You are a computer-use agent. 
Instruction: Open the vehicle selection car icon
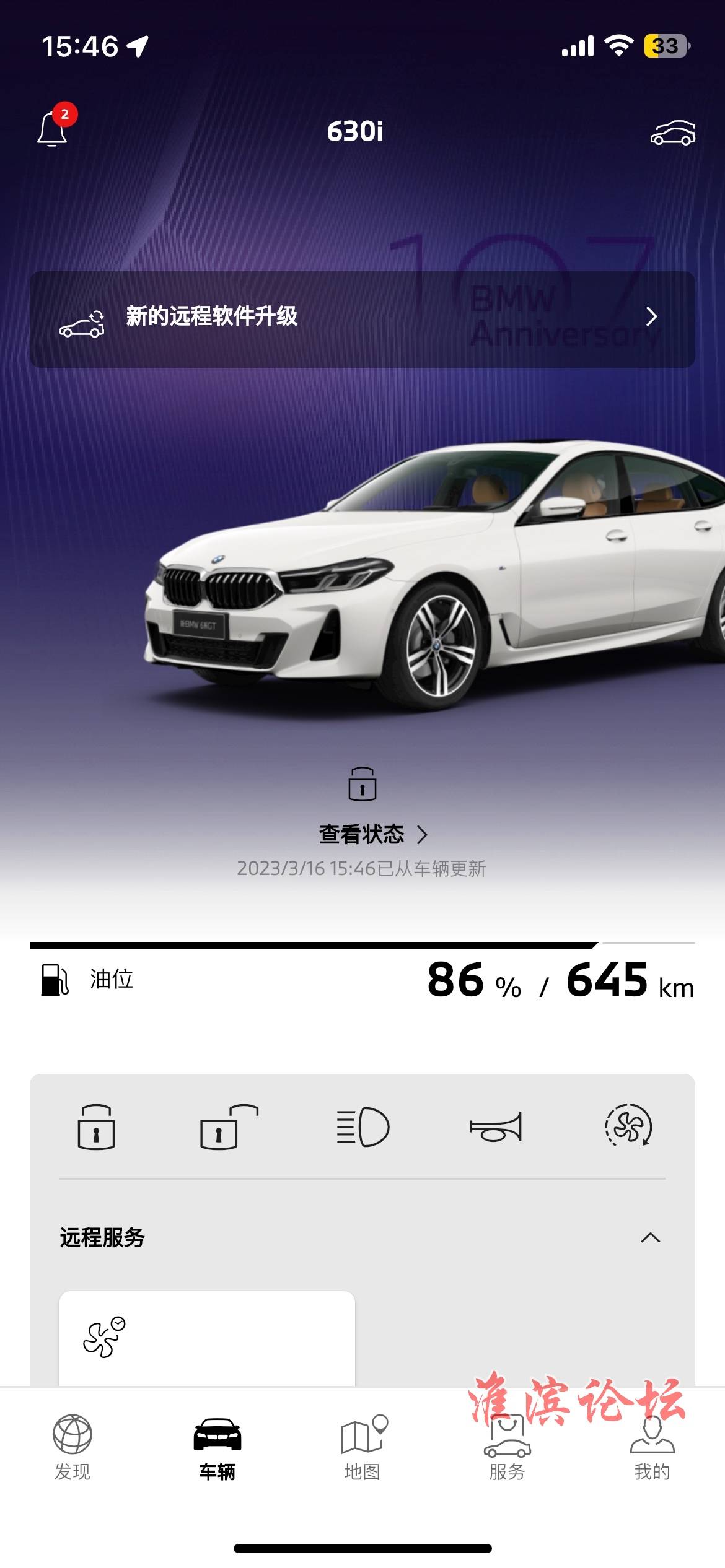click(672, 133)
